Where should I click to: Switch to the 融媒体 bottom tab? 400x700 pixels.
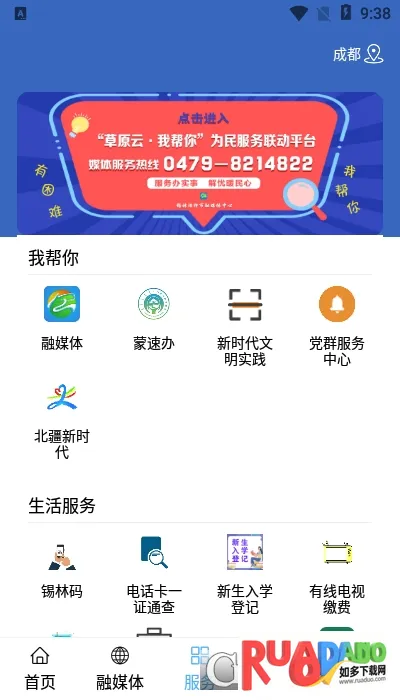pyautogui.click(x=120, y=668)
